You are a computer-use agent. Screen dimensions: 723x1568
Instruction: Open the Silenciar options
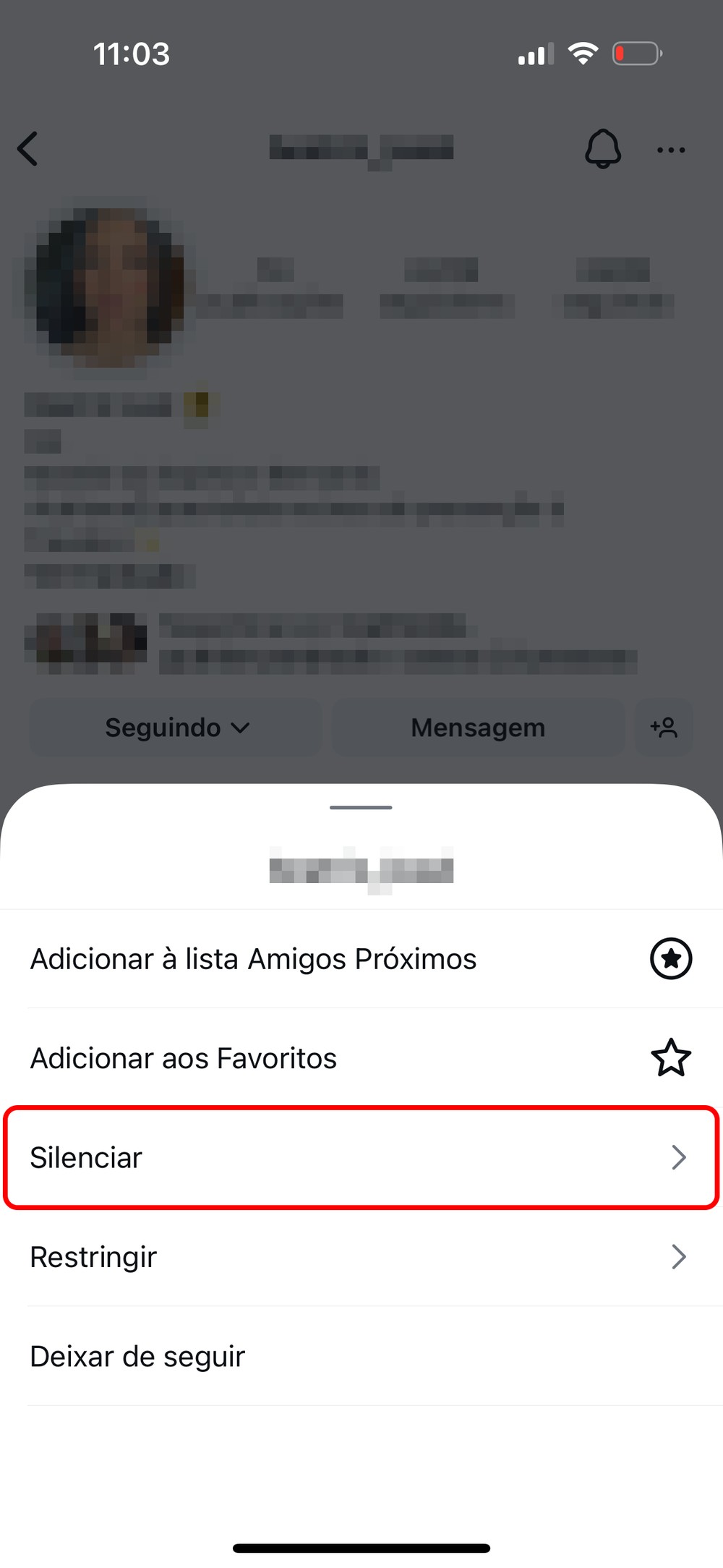click(361, 1157)
